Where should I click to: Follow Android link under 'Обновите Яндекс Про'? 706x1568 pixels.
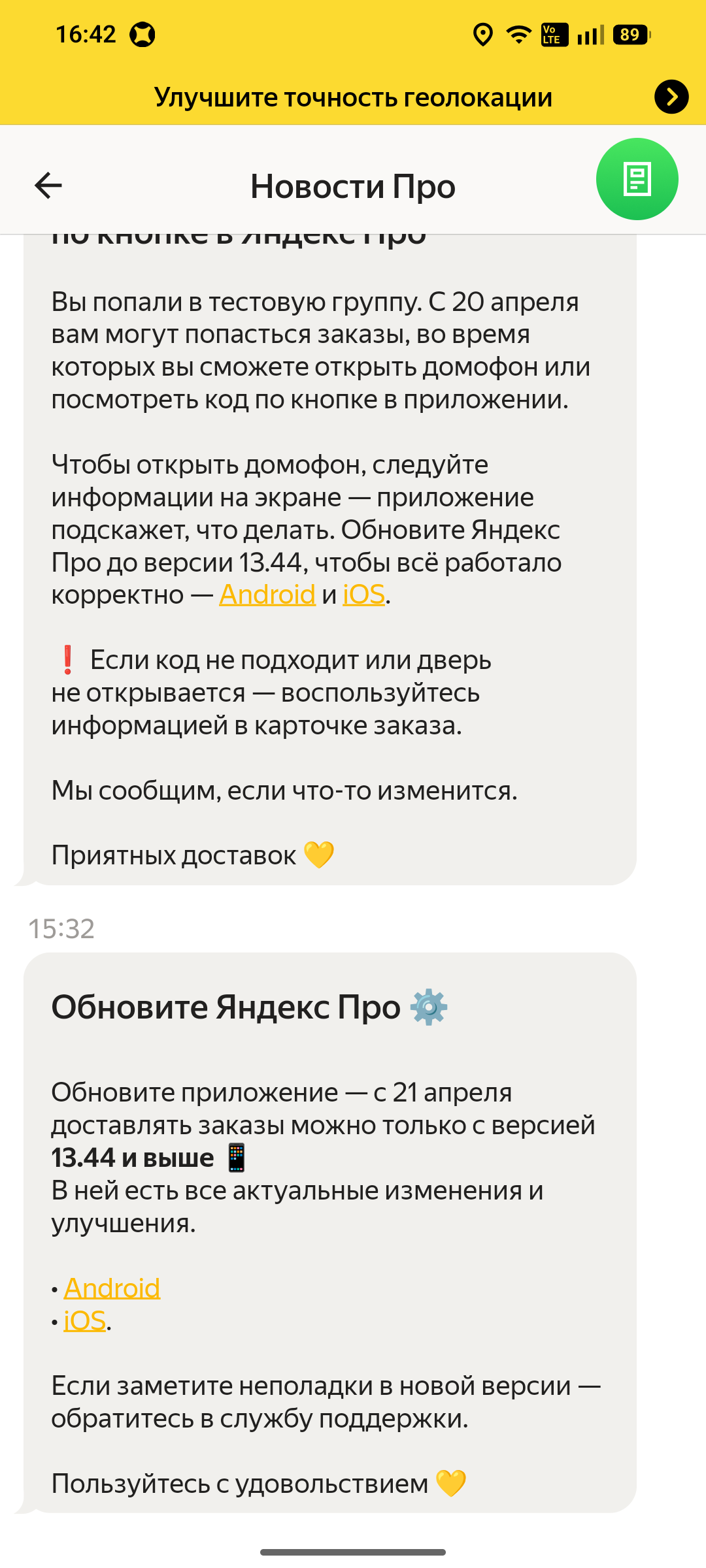tap(112, 1288)
